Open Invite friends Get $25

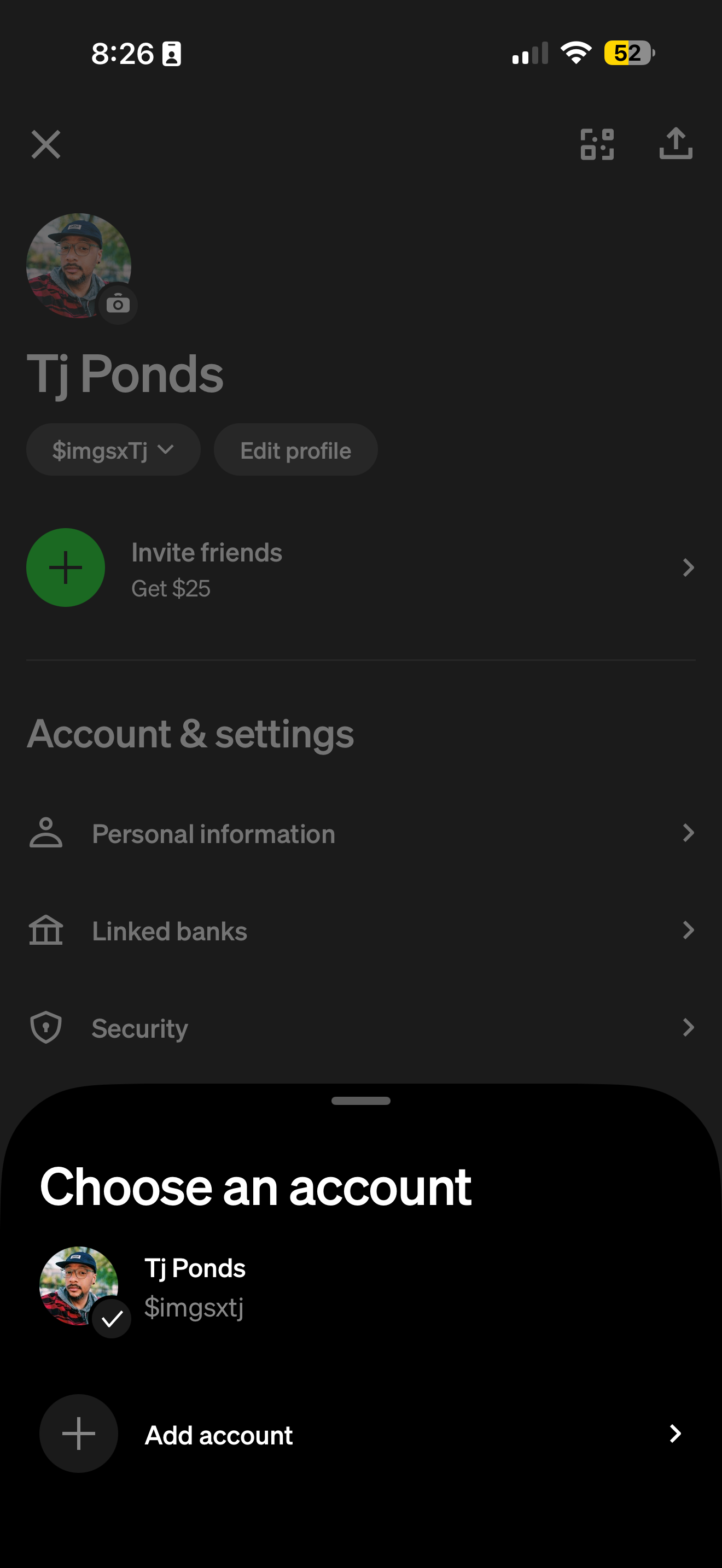[360, 567]
